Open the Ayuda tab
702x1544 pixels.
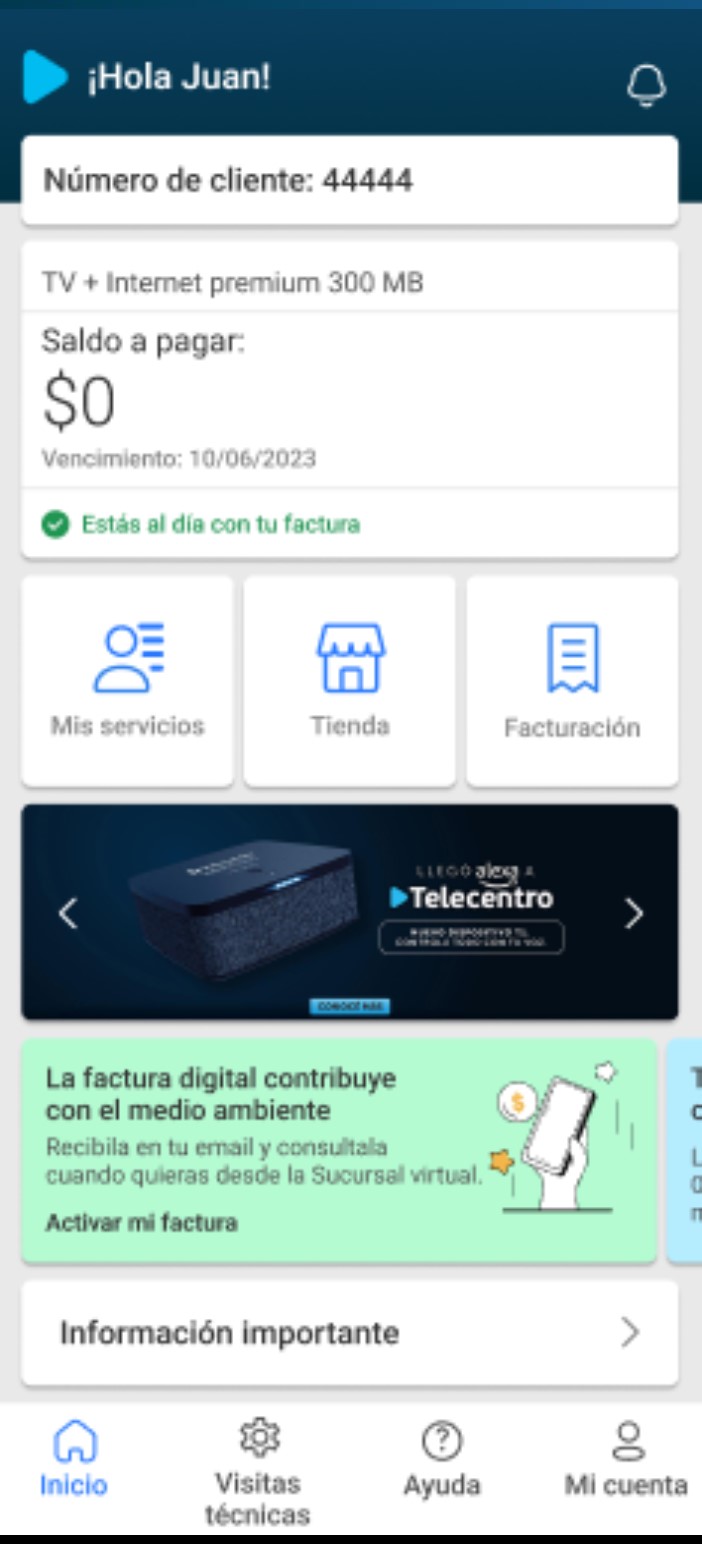click(442, 1460)
